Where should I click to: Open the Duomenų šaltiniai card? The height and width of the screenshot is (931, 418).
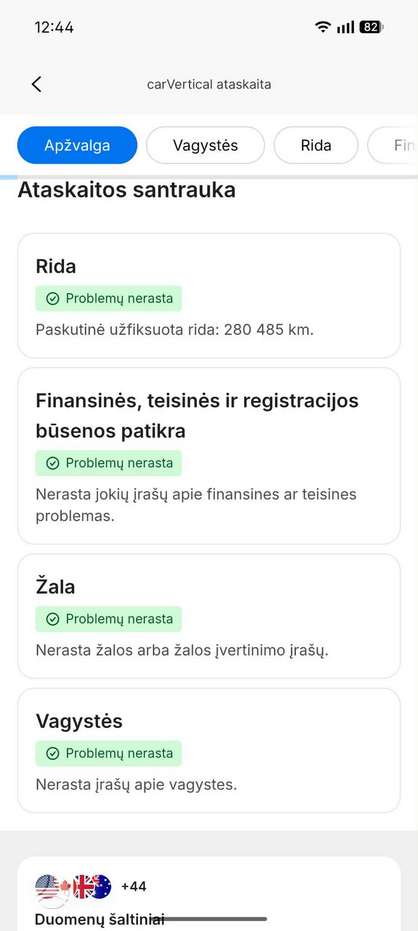tap(209, 894)
